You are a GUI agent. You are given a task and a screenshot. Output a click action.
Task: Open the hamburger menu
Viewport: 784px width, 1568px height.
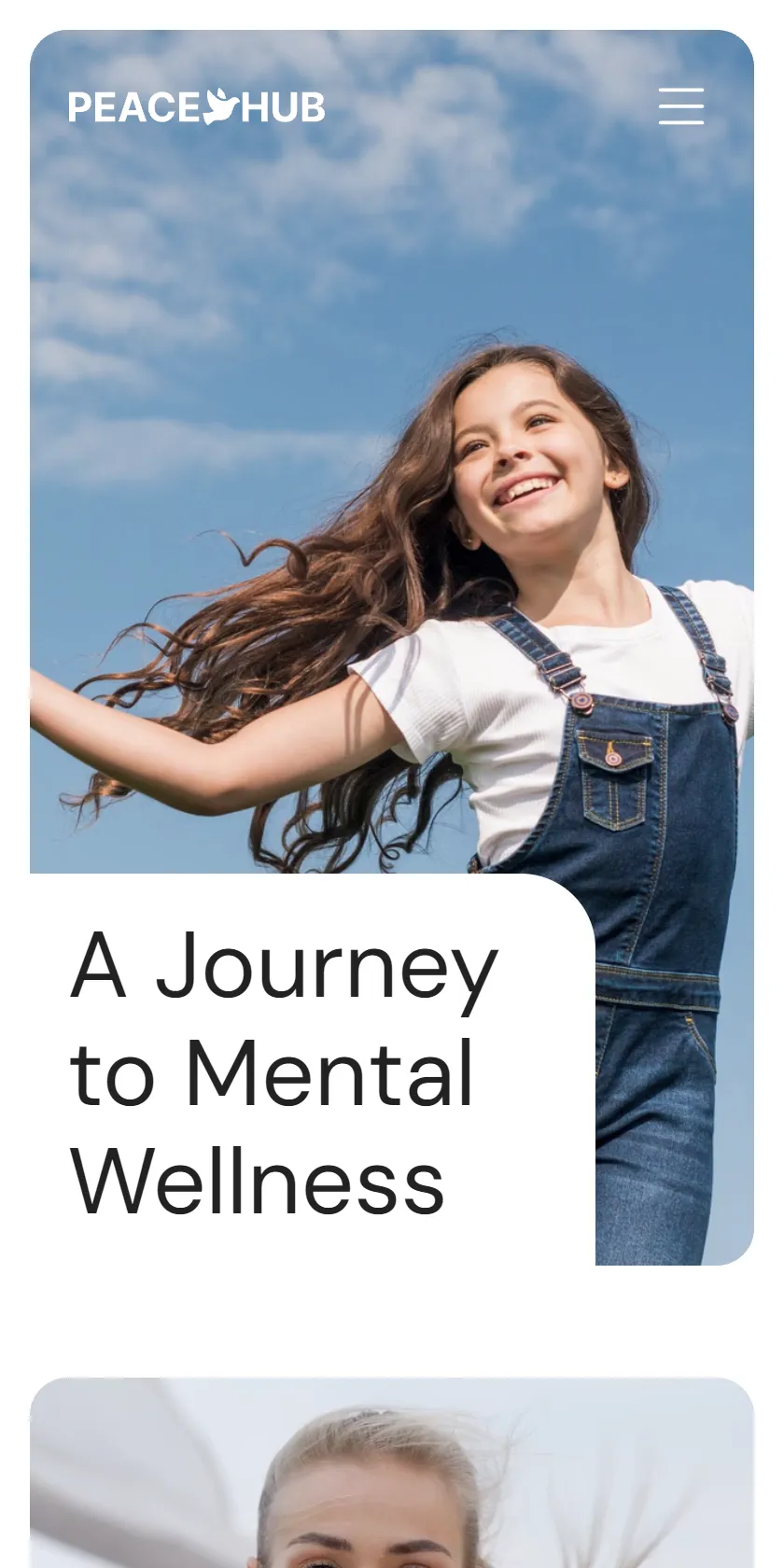click(681, 106)
